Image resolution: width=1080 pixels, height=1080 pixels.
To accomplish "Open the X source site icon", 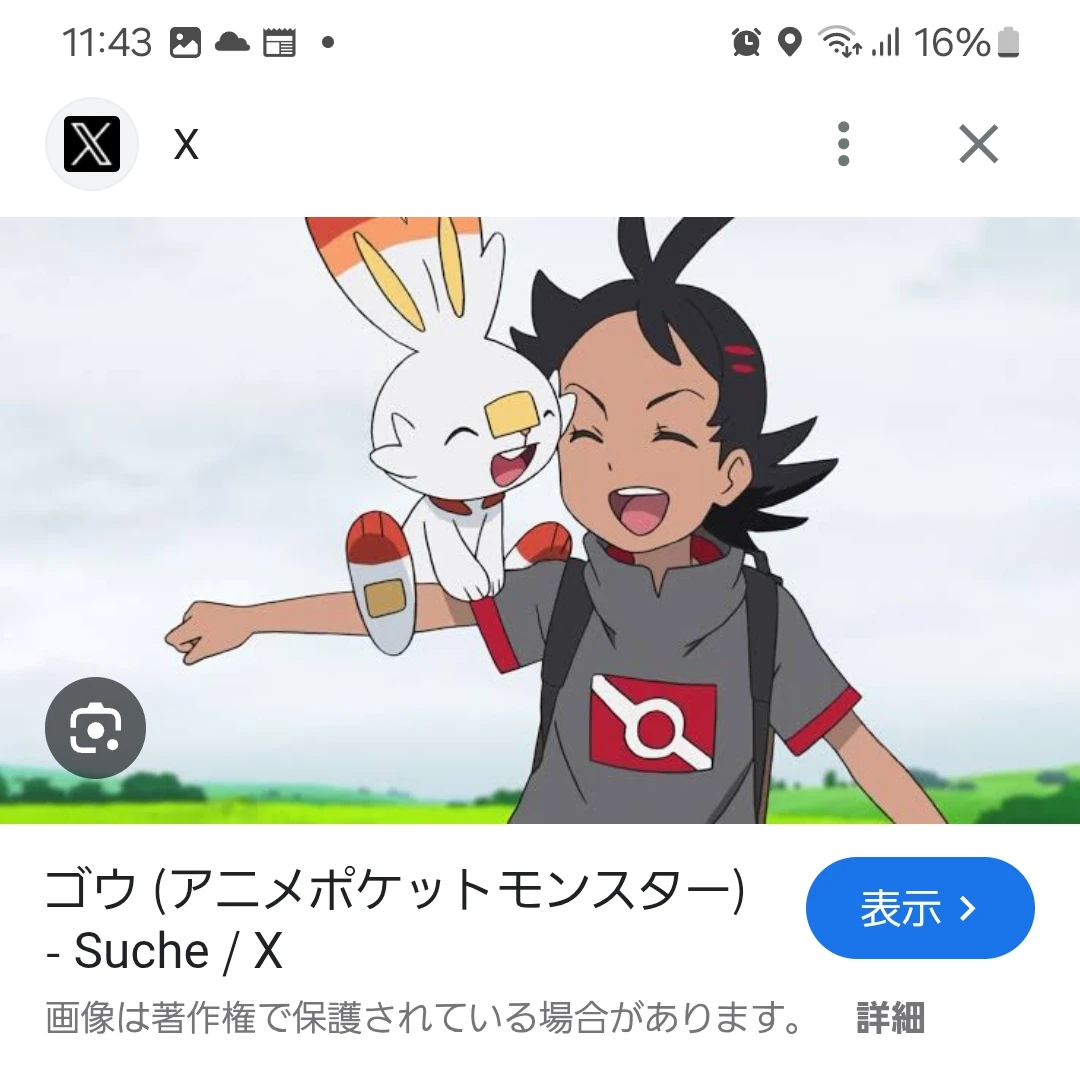I will point(92,145).
